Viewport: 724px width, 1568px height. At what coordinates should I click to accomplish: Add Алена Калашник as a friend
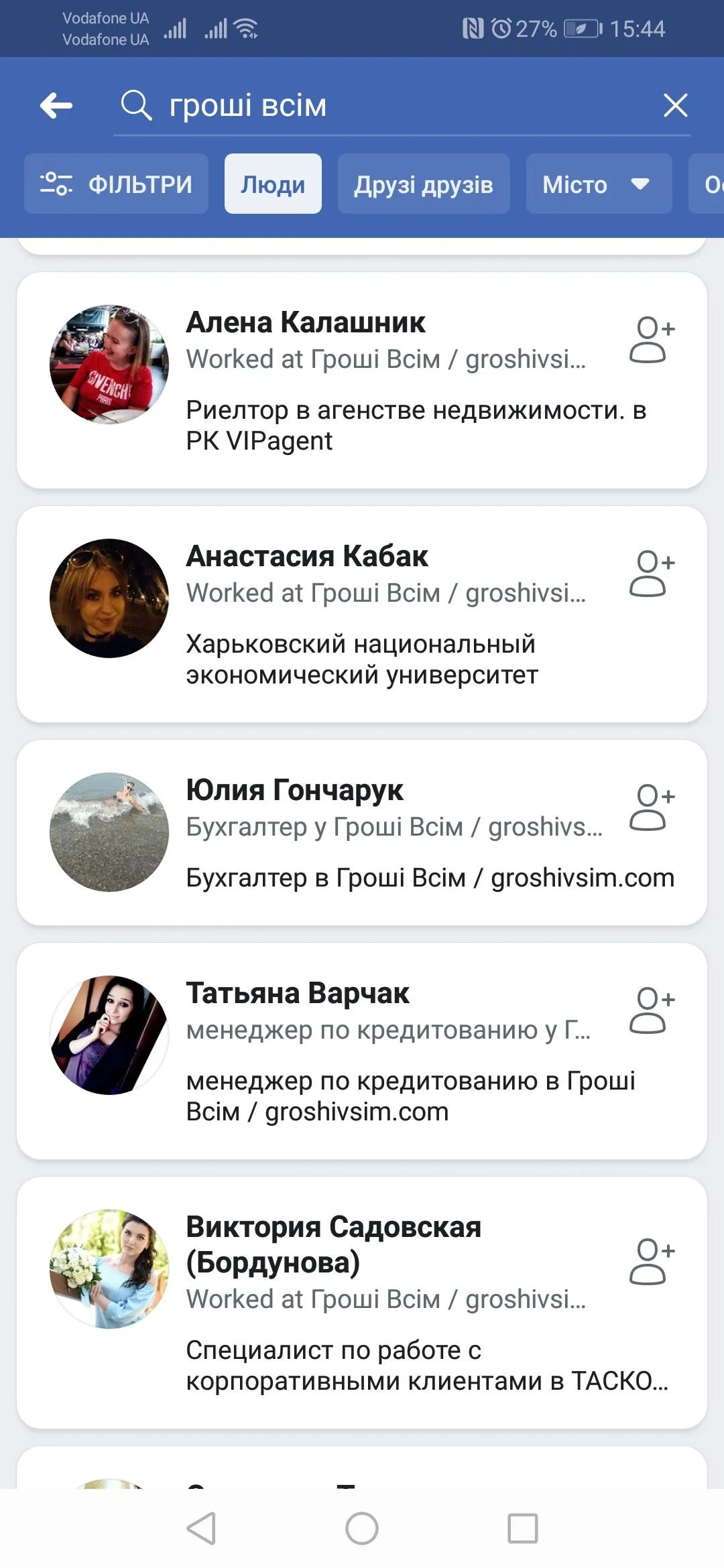pos(651,340)
